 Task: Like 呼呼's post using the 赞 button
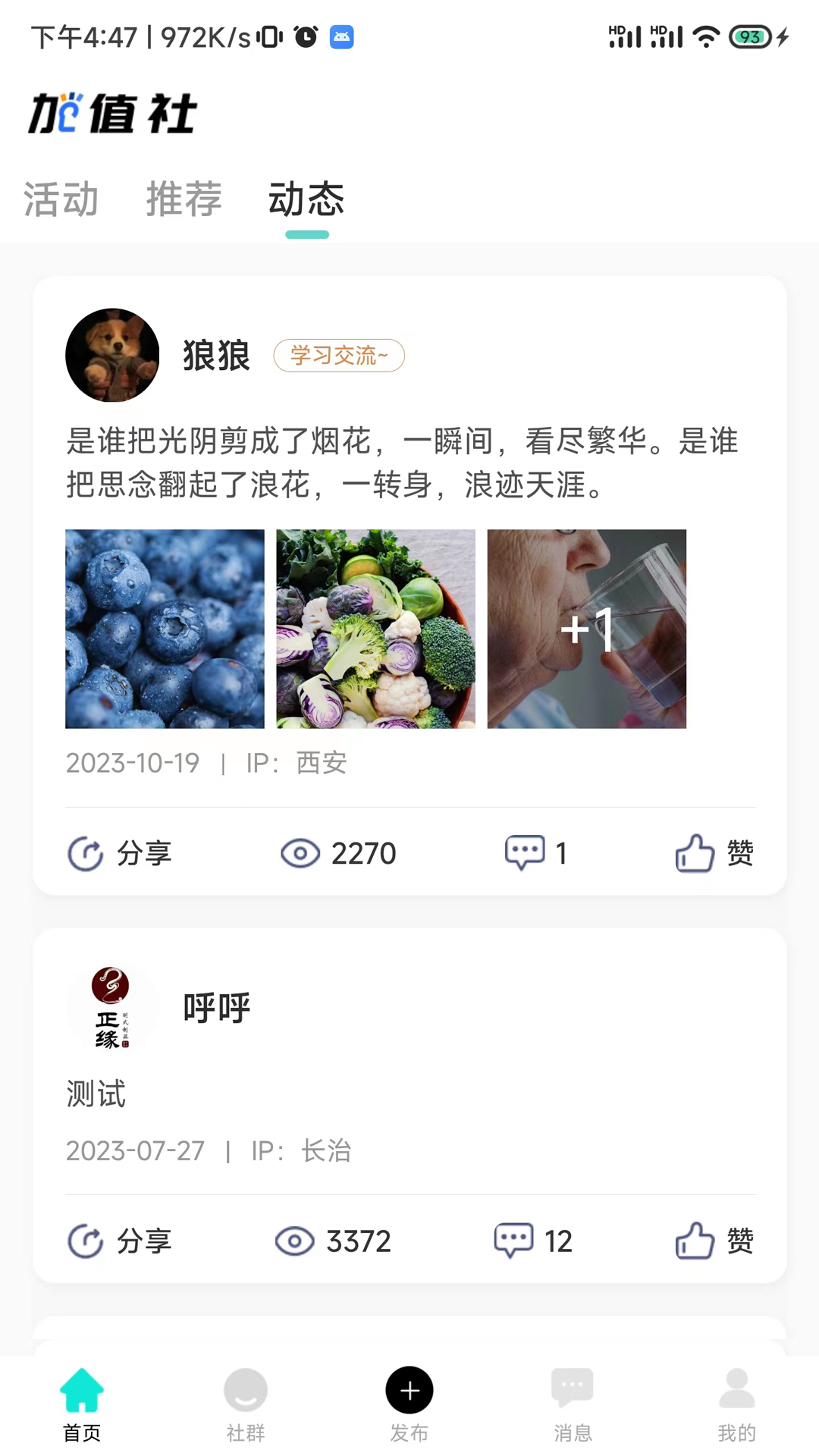[x=694, y=1241]
